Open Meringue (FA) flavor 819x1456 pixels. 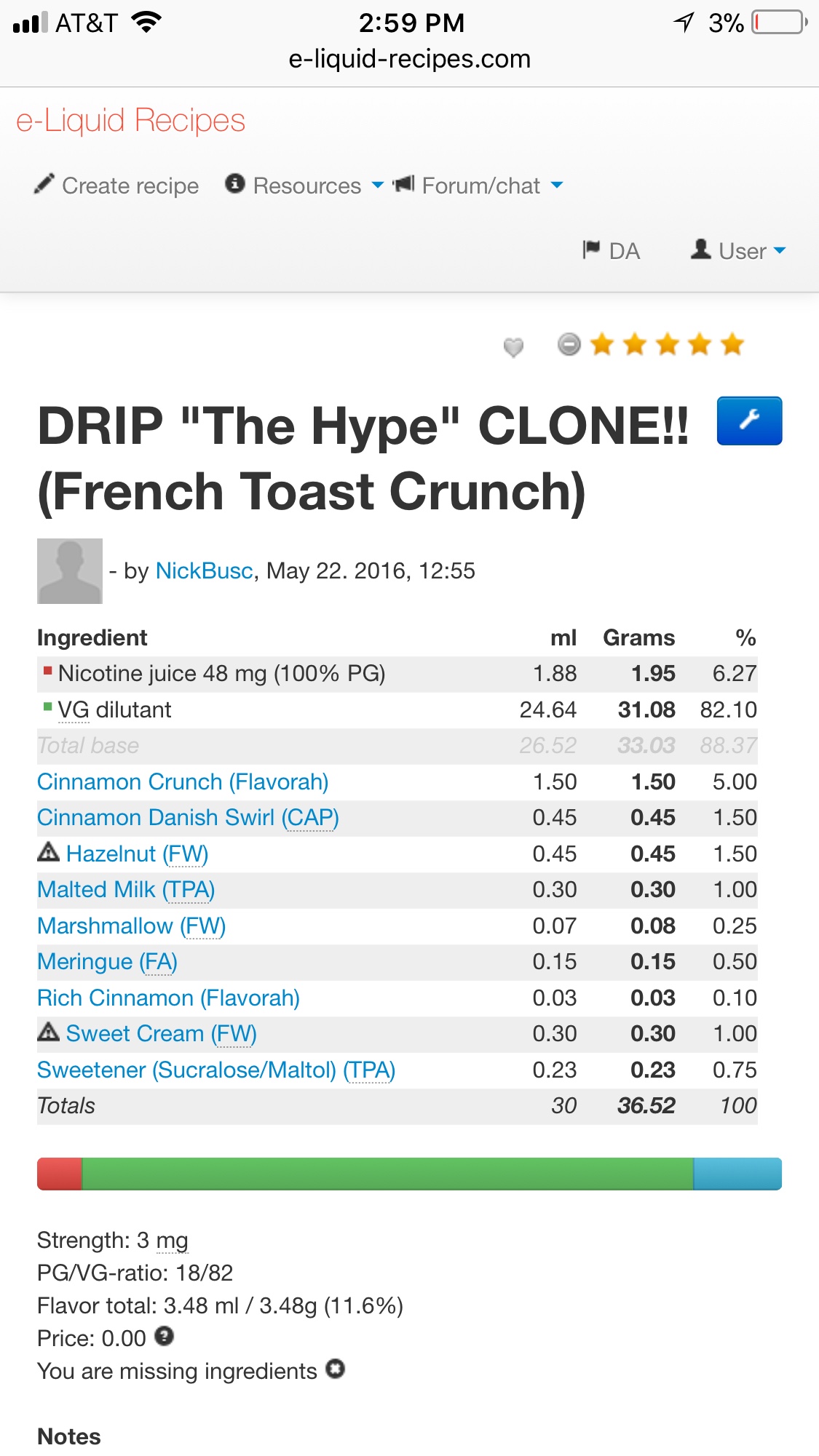point(108,962)
